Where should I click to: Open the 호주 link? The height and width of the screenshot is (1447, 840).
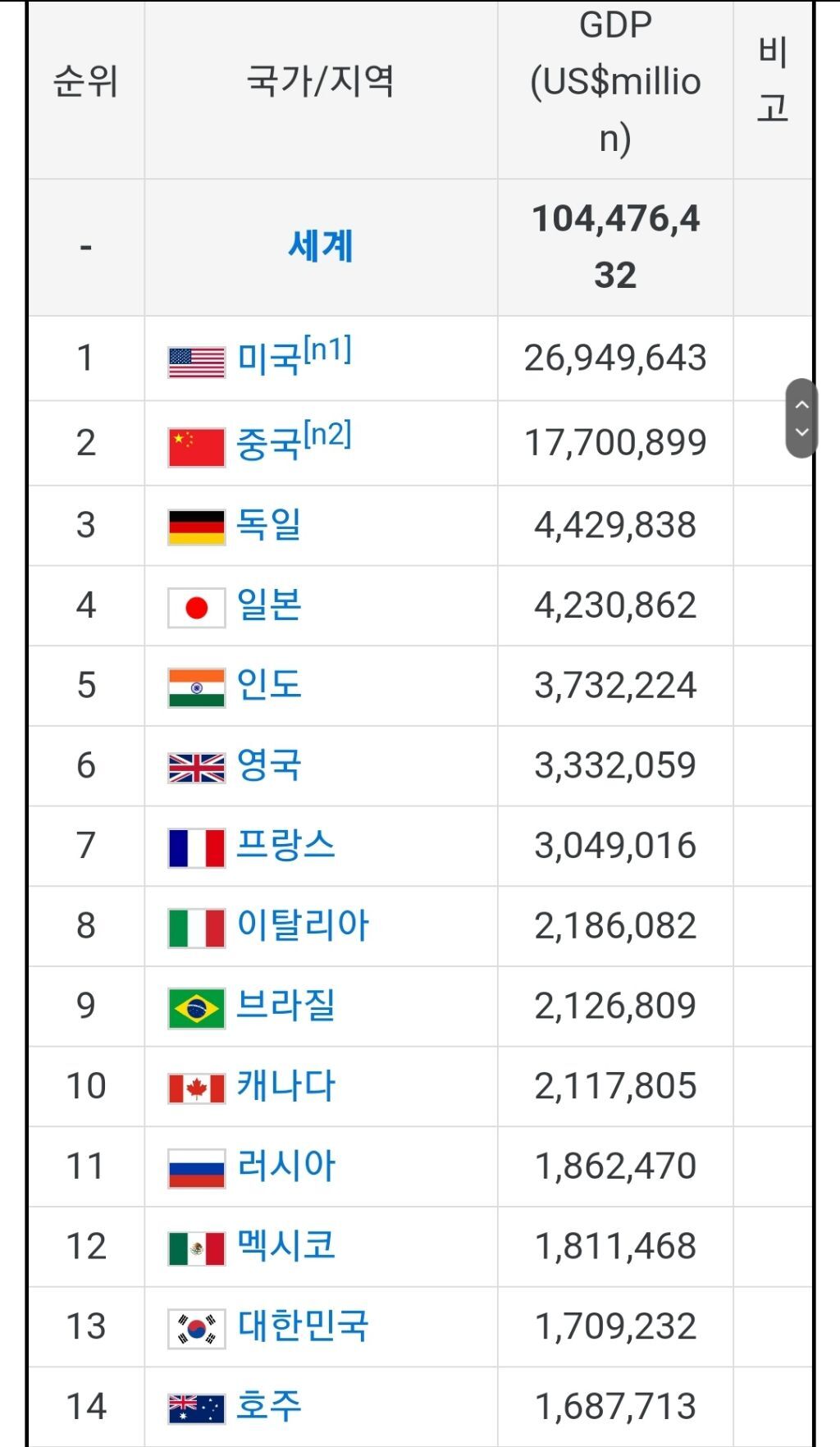click(x=269, y=1406)
